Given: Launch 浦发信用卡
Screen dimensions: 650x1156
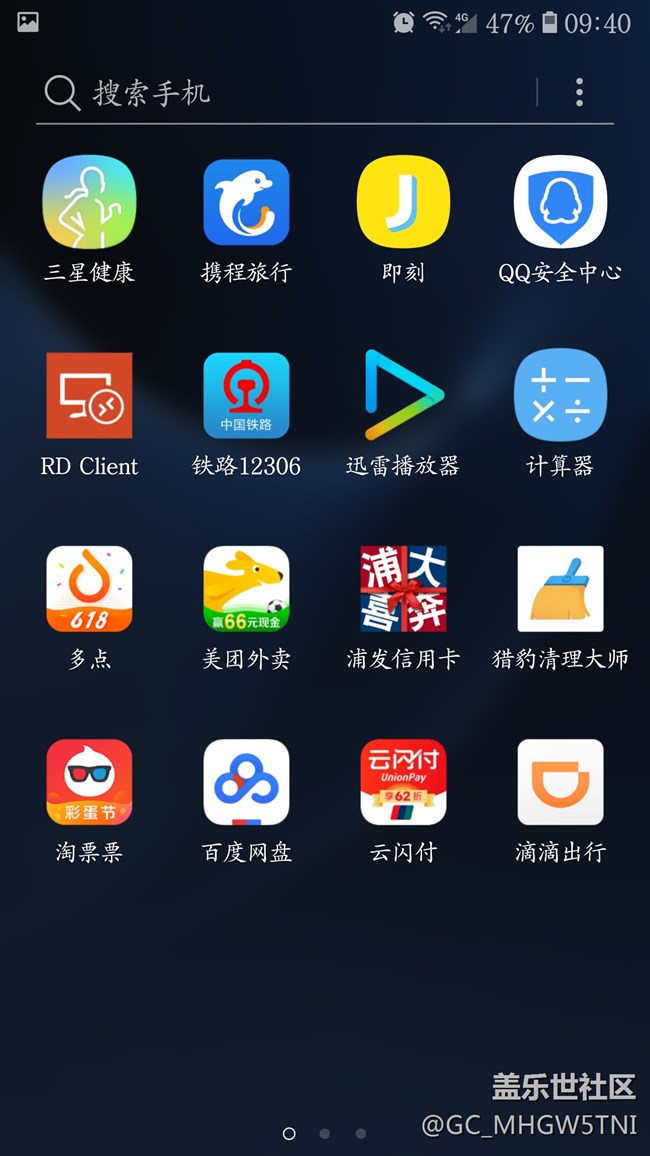Looking at the screenshot, I should pos(403,589).
